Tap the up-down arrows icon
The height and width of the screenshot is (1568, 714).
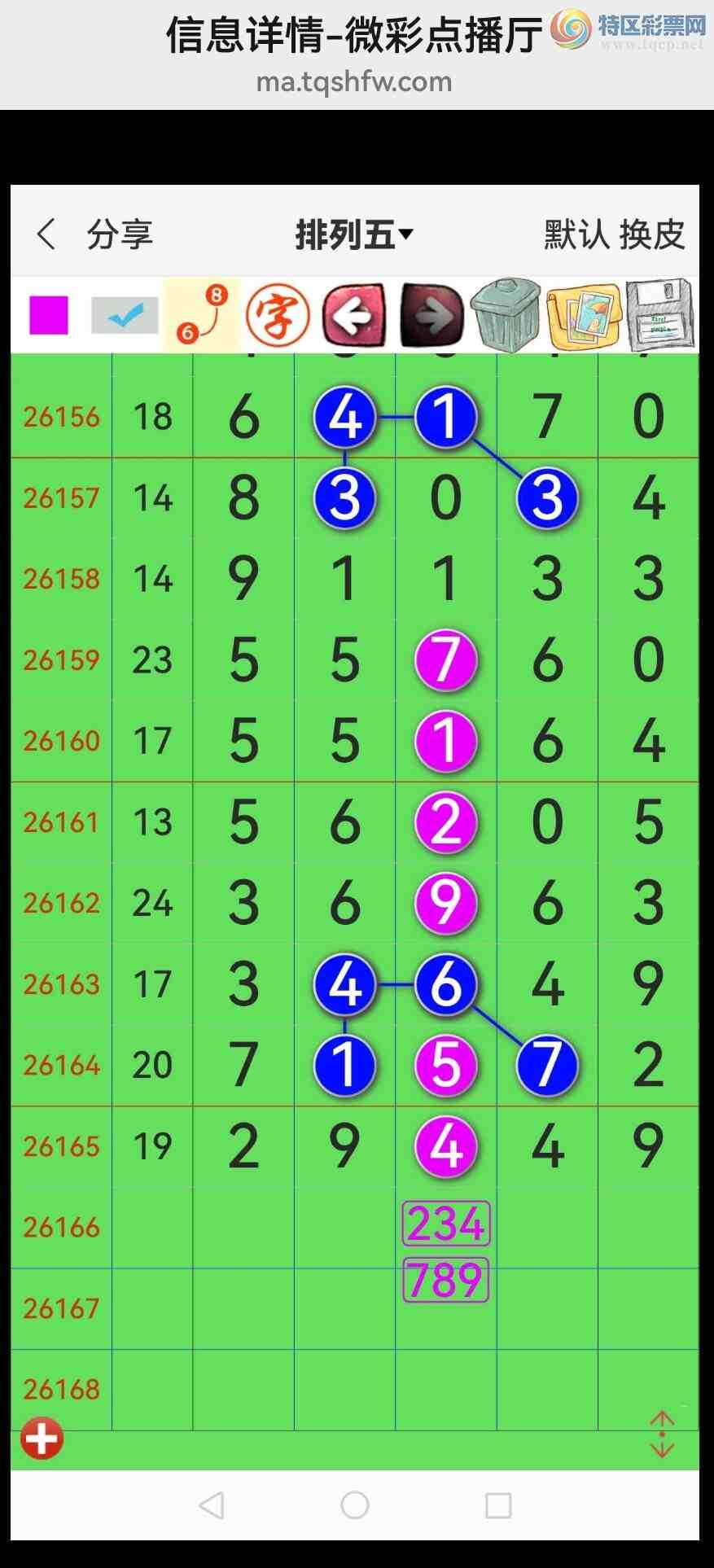662,1434
